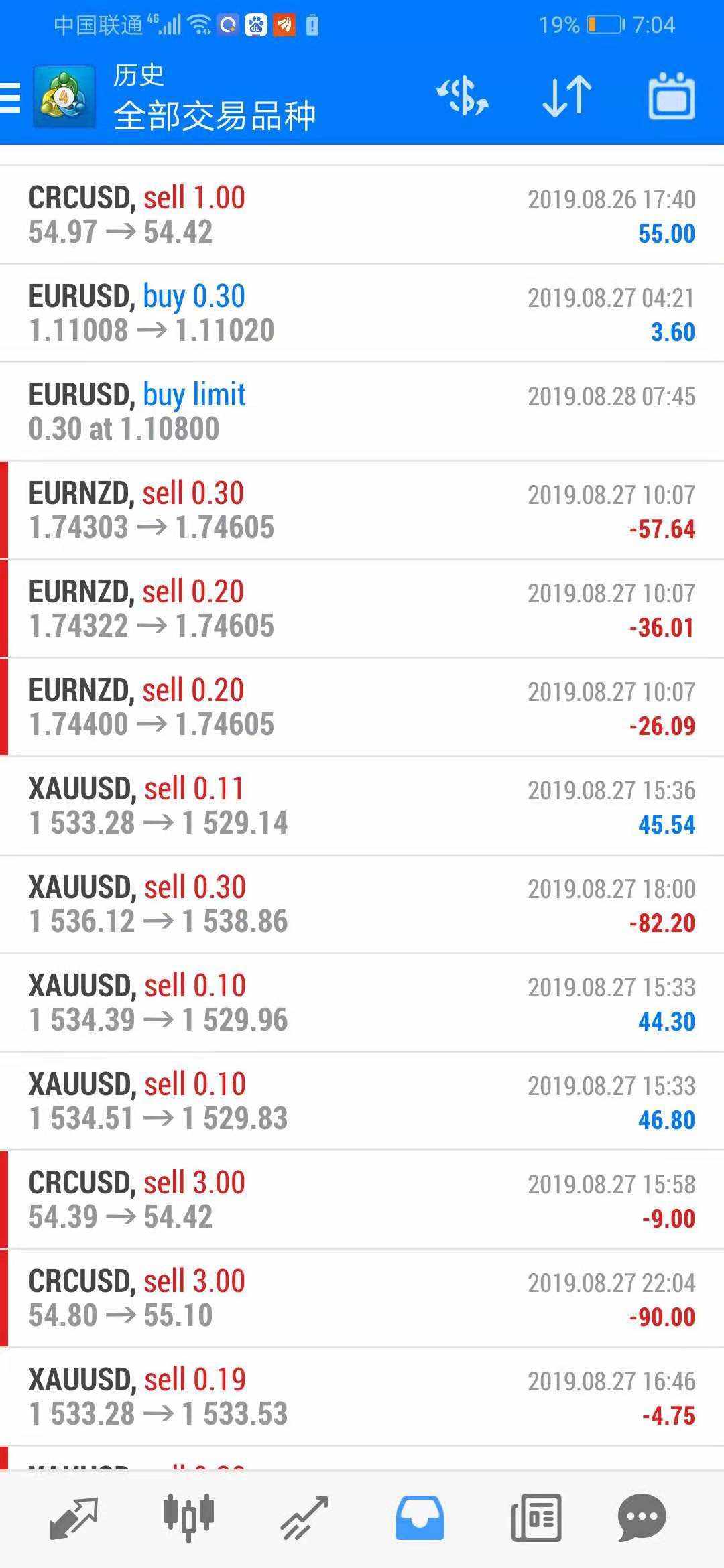Open the XAUUSD sell 0.11 trade

362,806
